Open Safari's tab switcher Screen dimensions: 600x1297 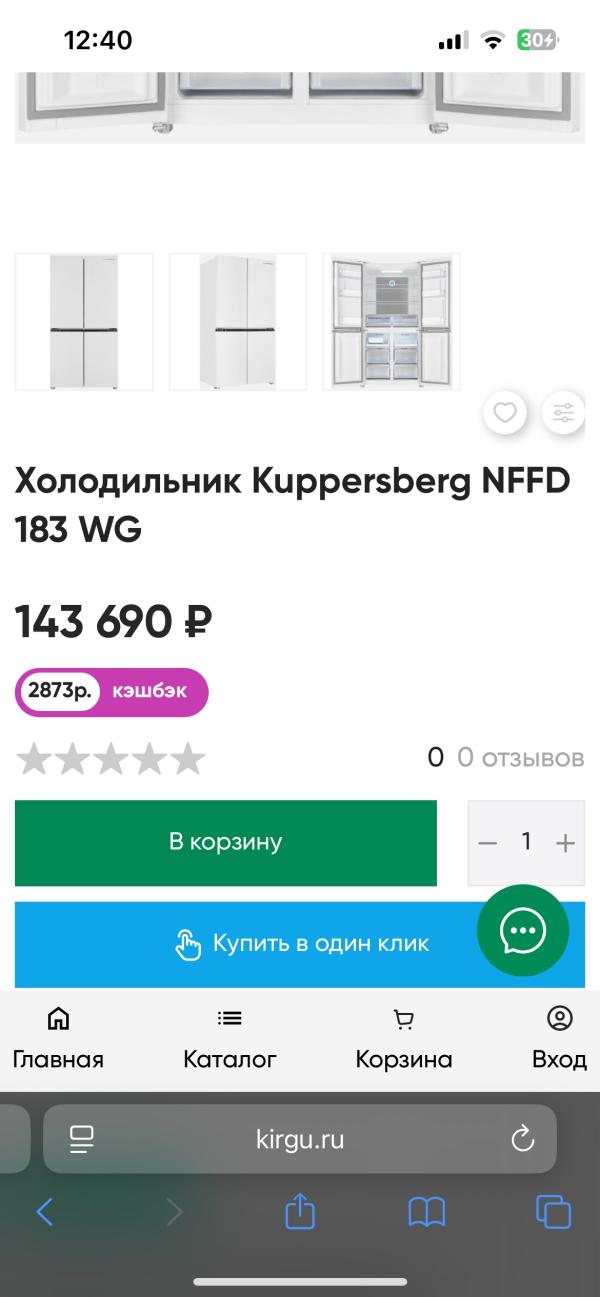tap(553, 1212)
